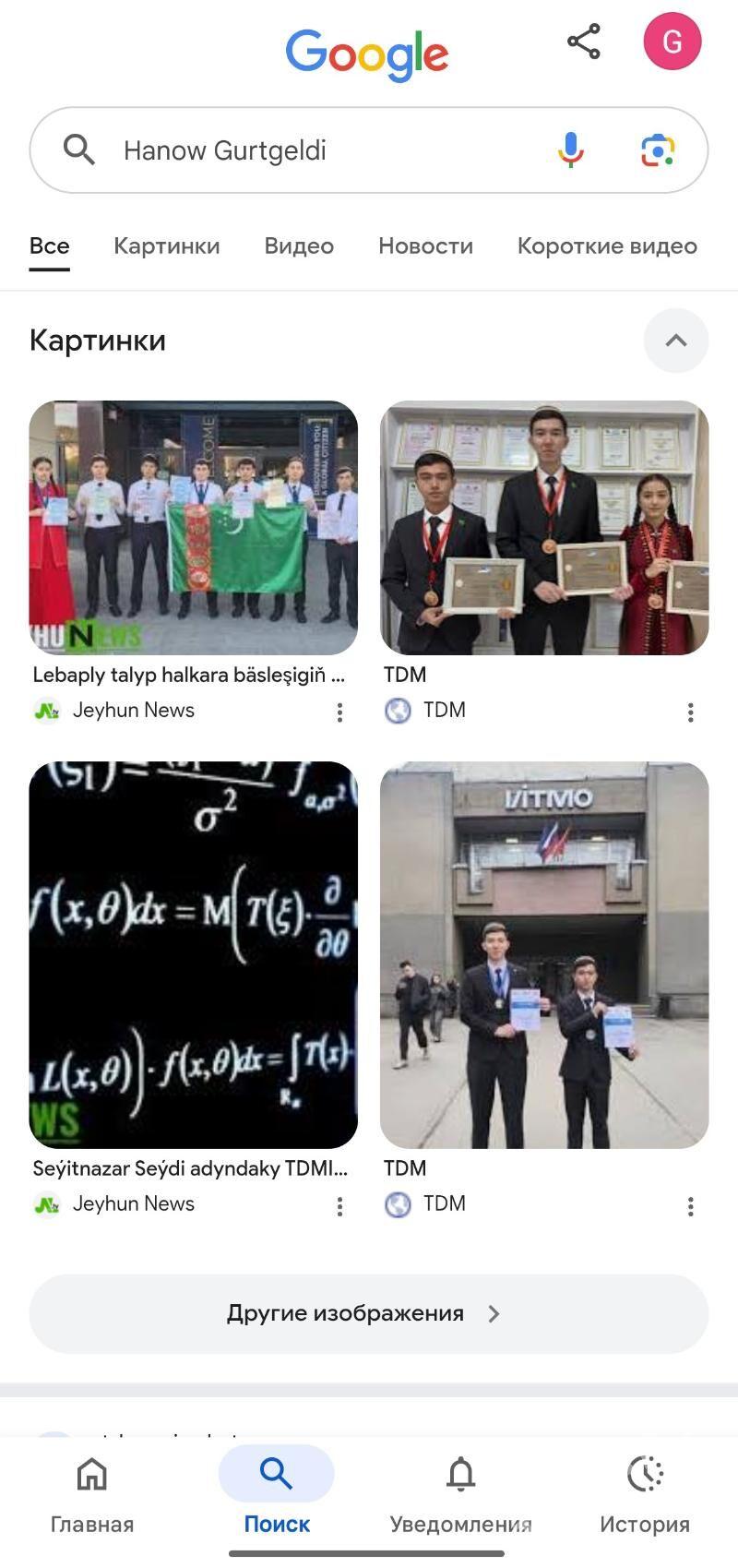
Task: Open the account avatar with letter G
Action: tap(672, 42)
